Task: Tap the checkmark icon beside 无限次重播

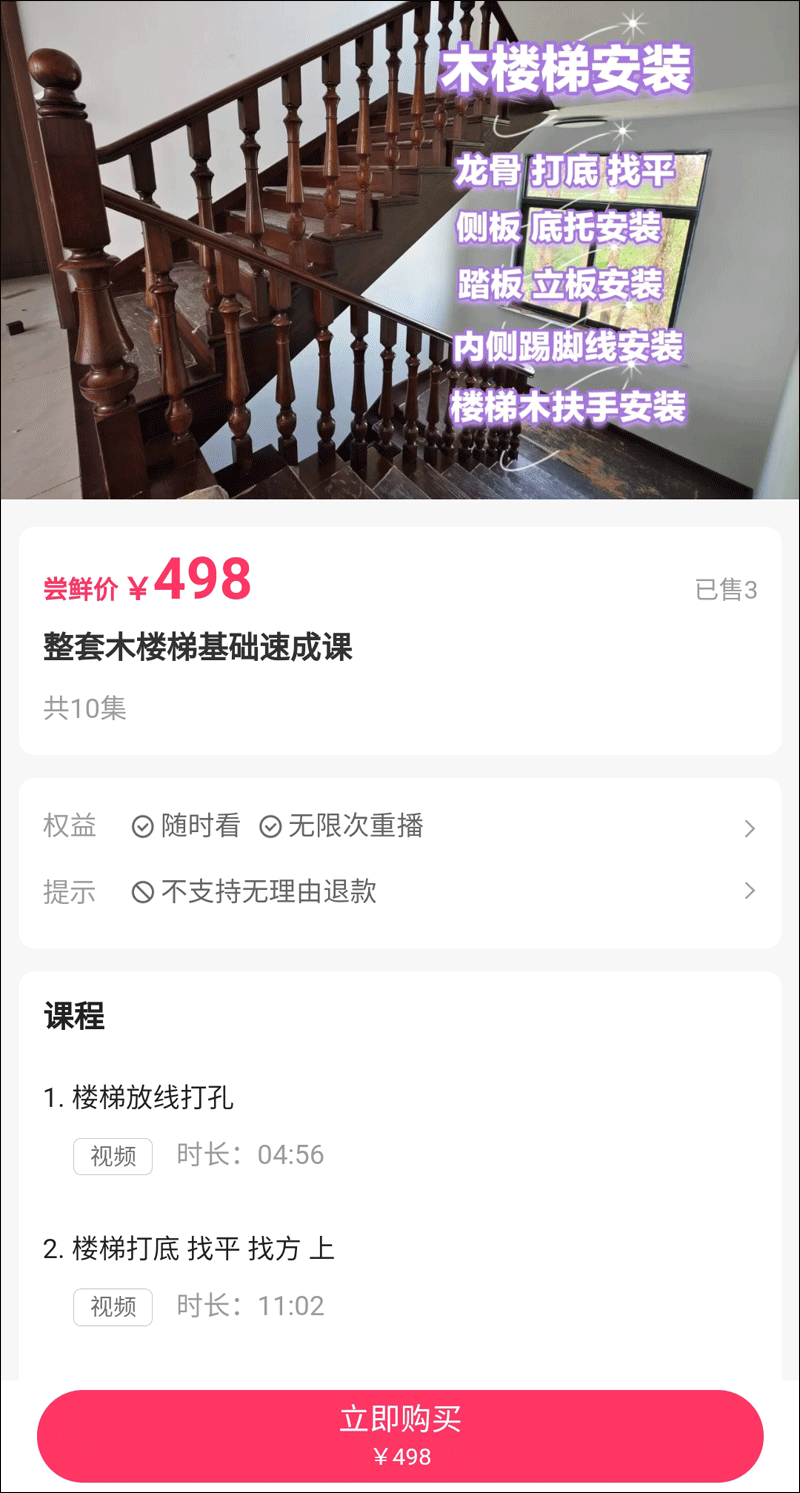Action: click(269, 826)
